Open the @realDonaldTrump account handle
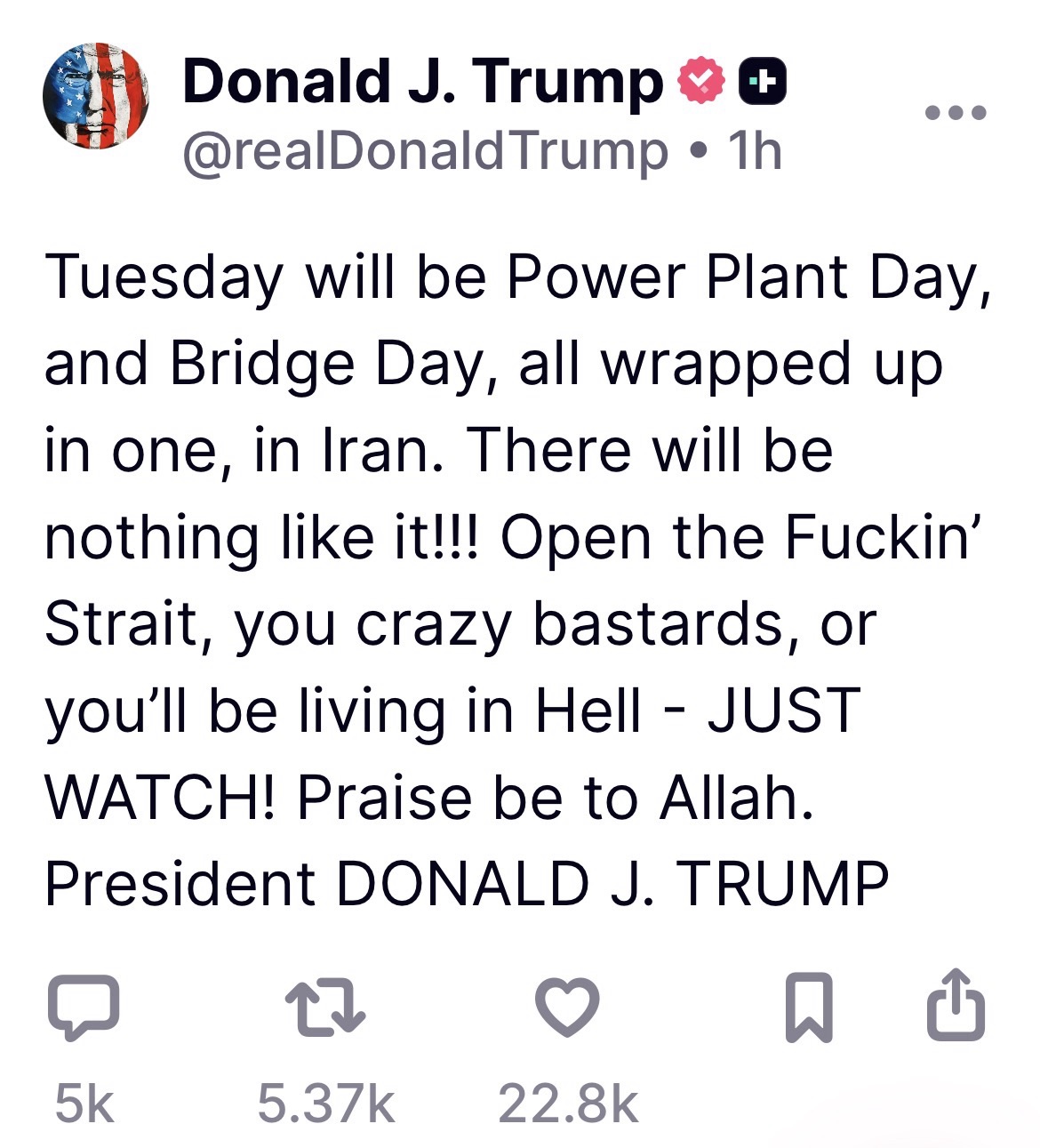 [x=425, y=151]
